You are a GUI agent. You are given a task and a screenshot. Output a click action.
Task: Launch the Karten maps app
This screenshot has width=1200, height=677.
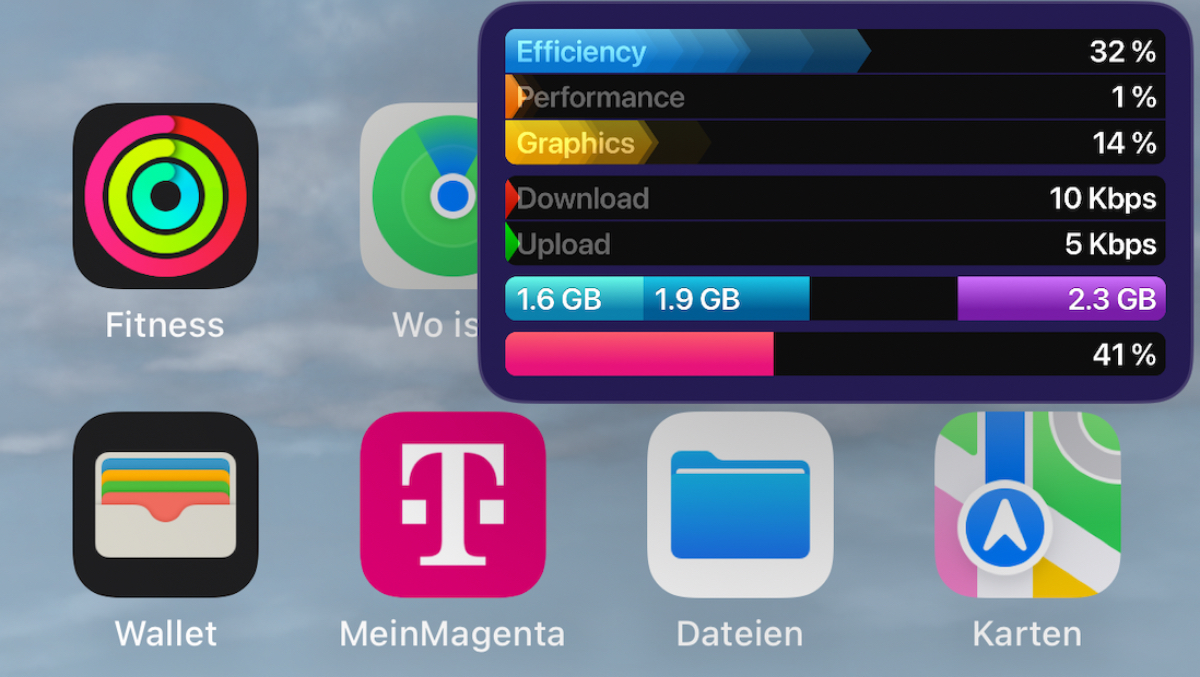tap(1027, 505)
